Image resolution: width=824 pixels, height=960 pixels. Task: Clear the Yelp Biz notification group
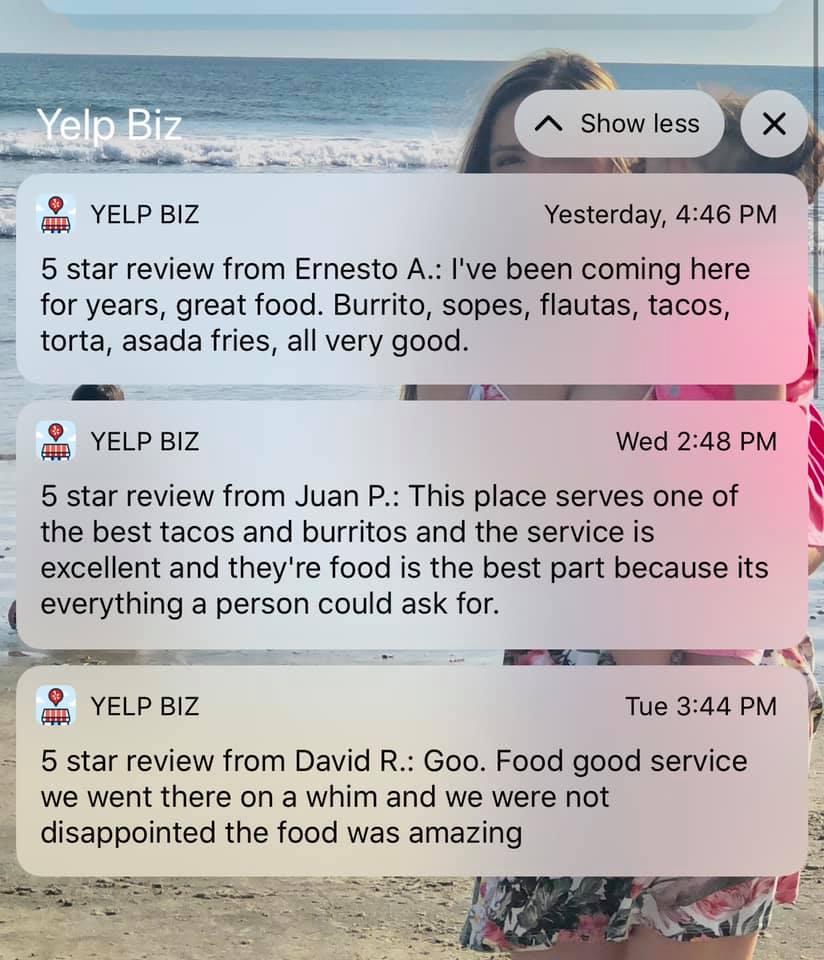pos(774,124)
